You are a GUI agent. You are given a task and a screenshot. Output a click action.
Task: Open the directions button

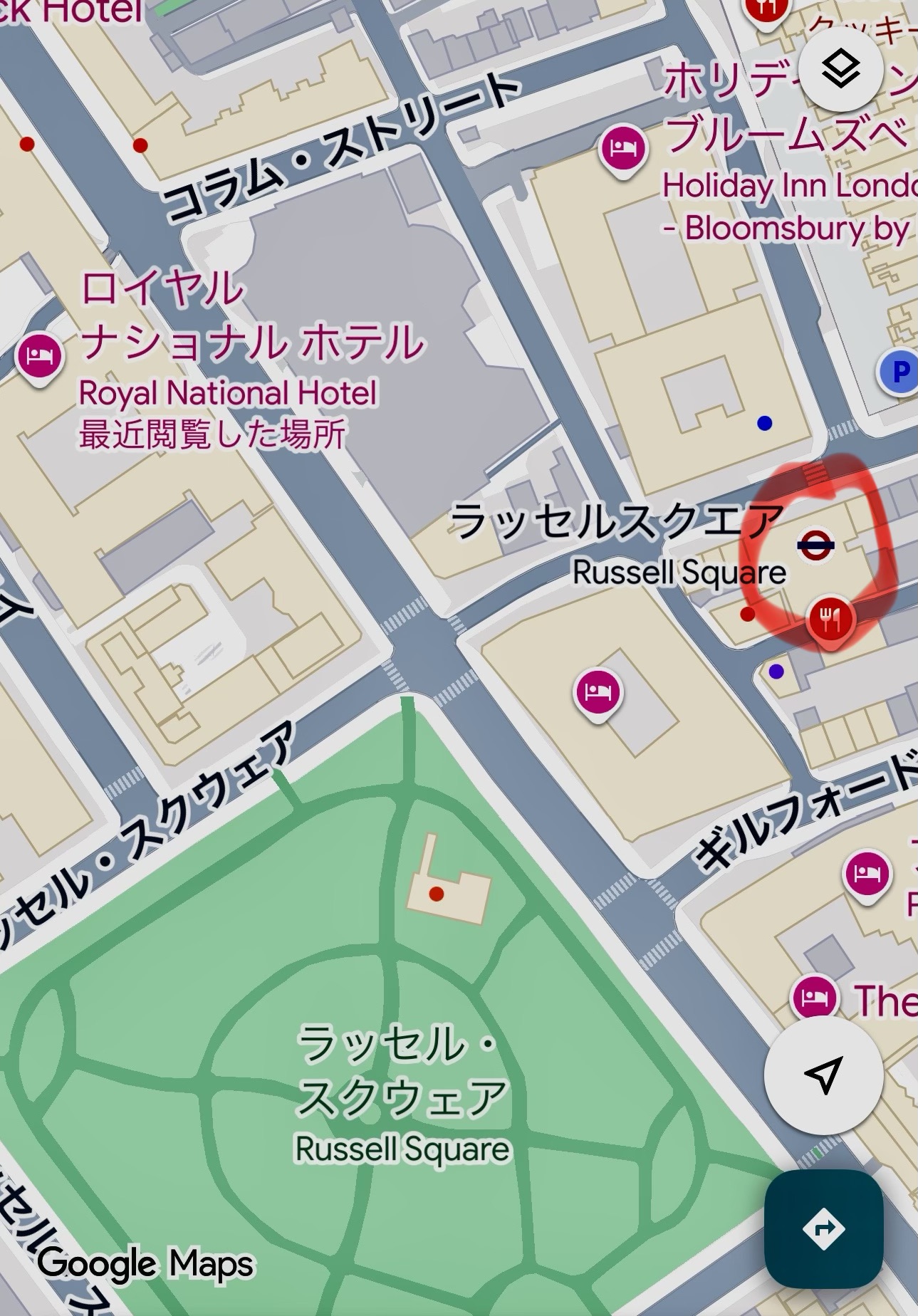(x=823, y=1228)
